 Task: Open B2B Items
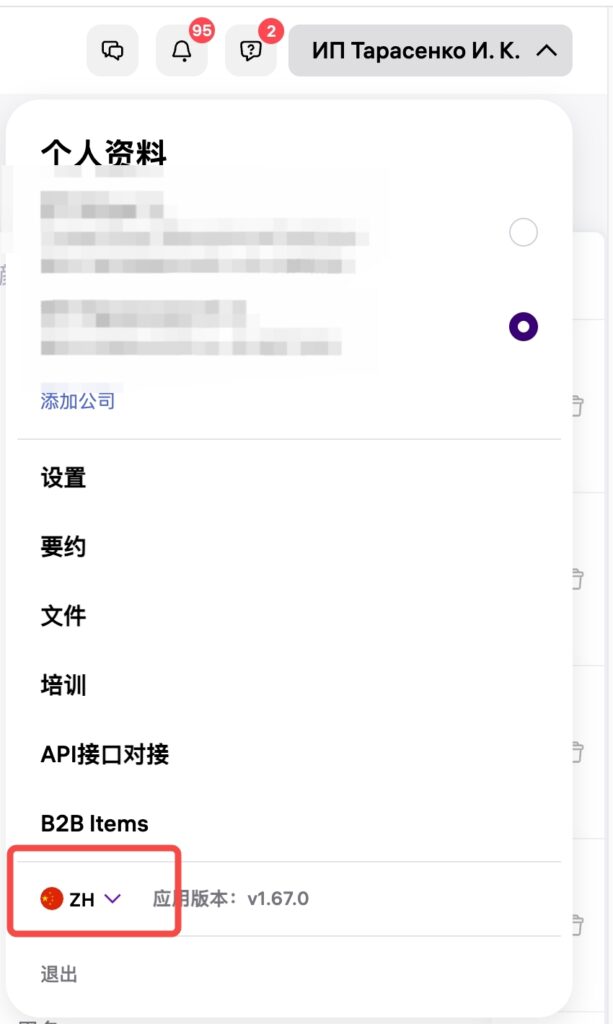click(x=94, y=824)
